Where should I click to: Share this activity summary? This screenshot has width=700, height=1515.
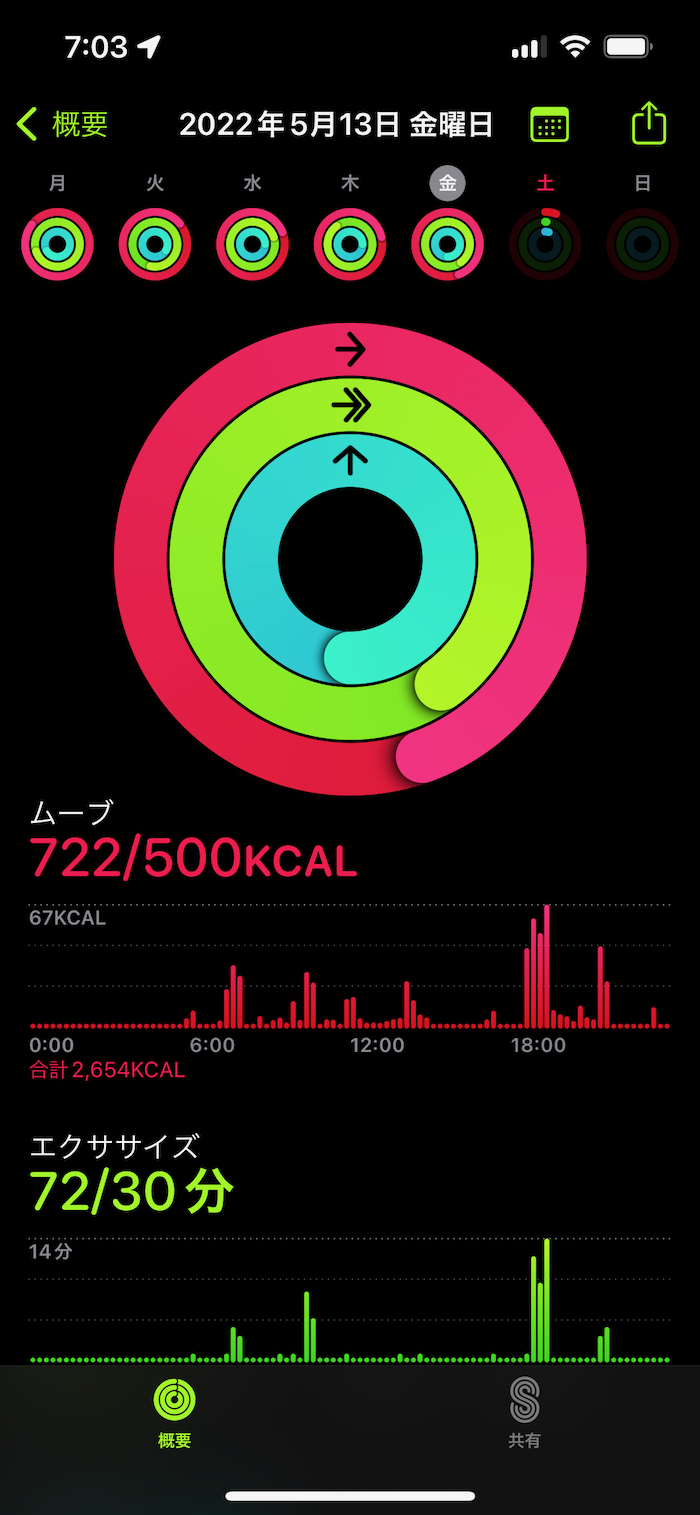point(649,124)
